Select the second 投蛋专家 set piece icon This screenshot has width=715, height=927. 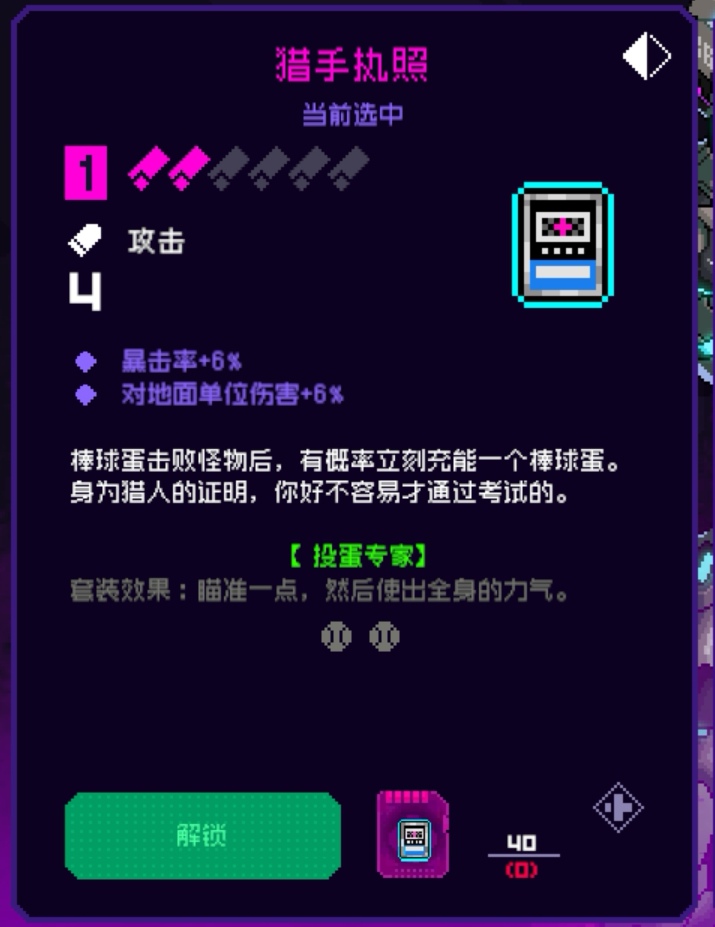pos(384,636)
